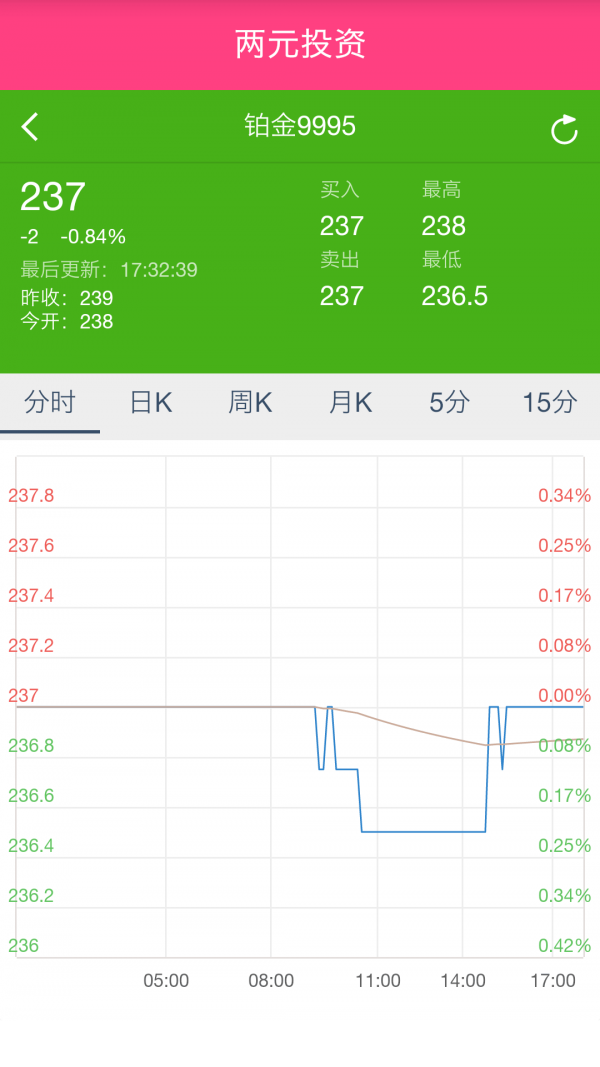
Task: Refresh the 铂金9995 quote
Action: tap(564, 129)
